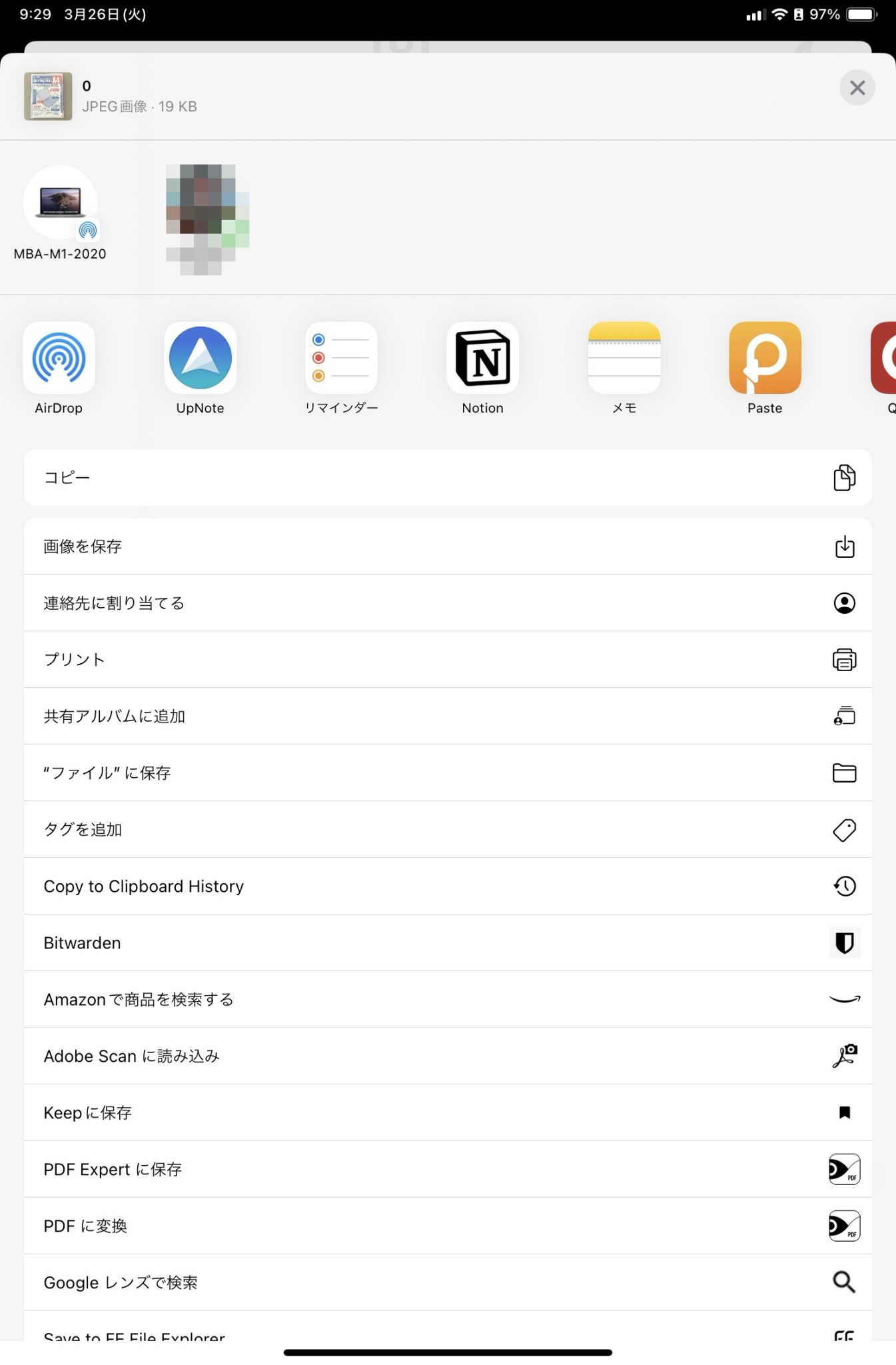Select 連絡先に割り当てる

pos(448,603)
